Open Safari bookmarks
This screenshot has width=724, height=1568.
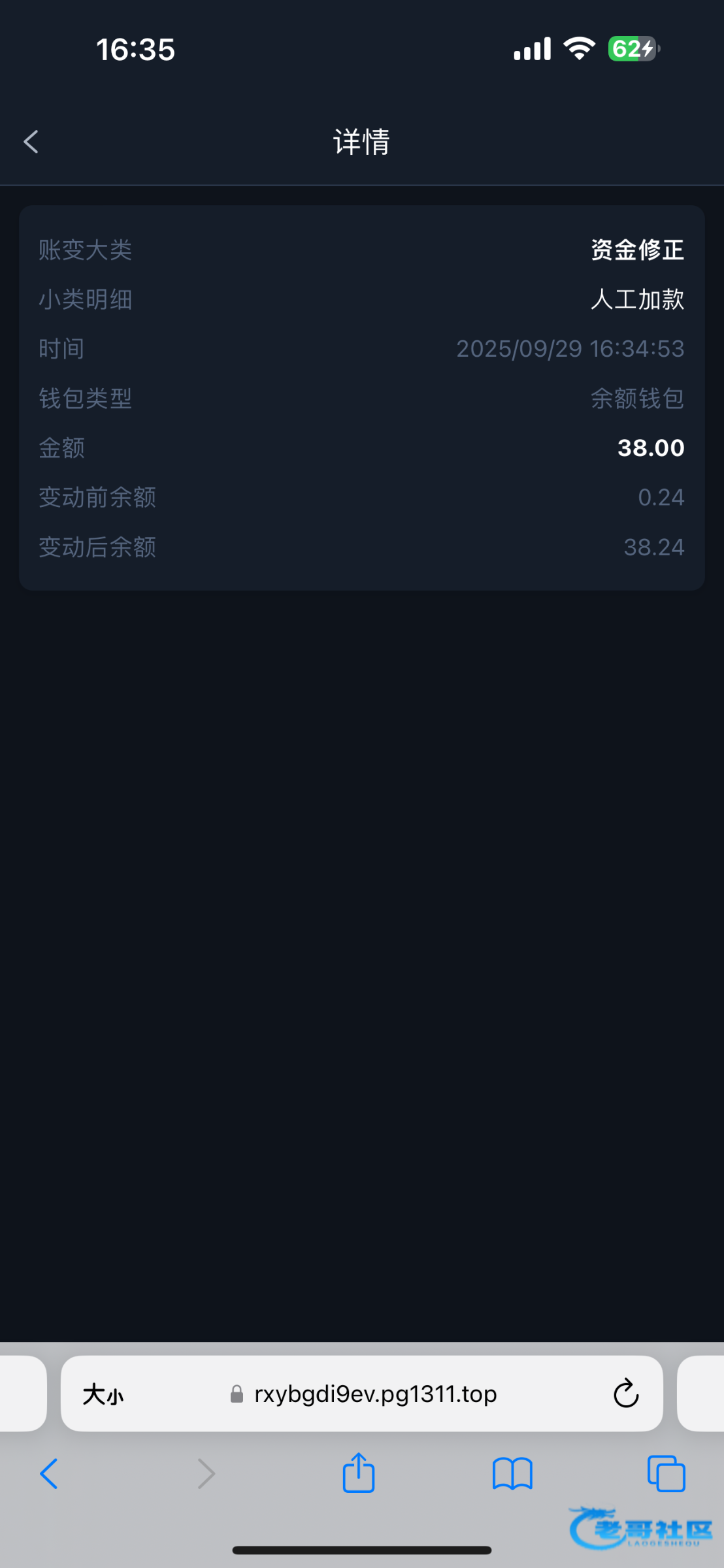coord(512,1474)
